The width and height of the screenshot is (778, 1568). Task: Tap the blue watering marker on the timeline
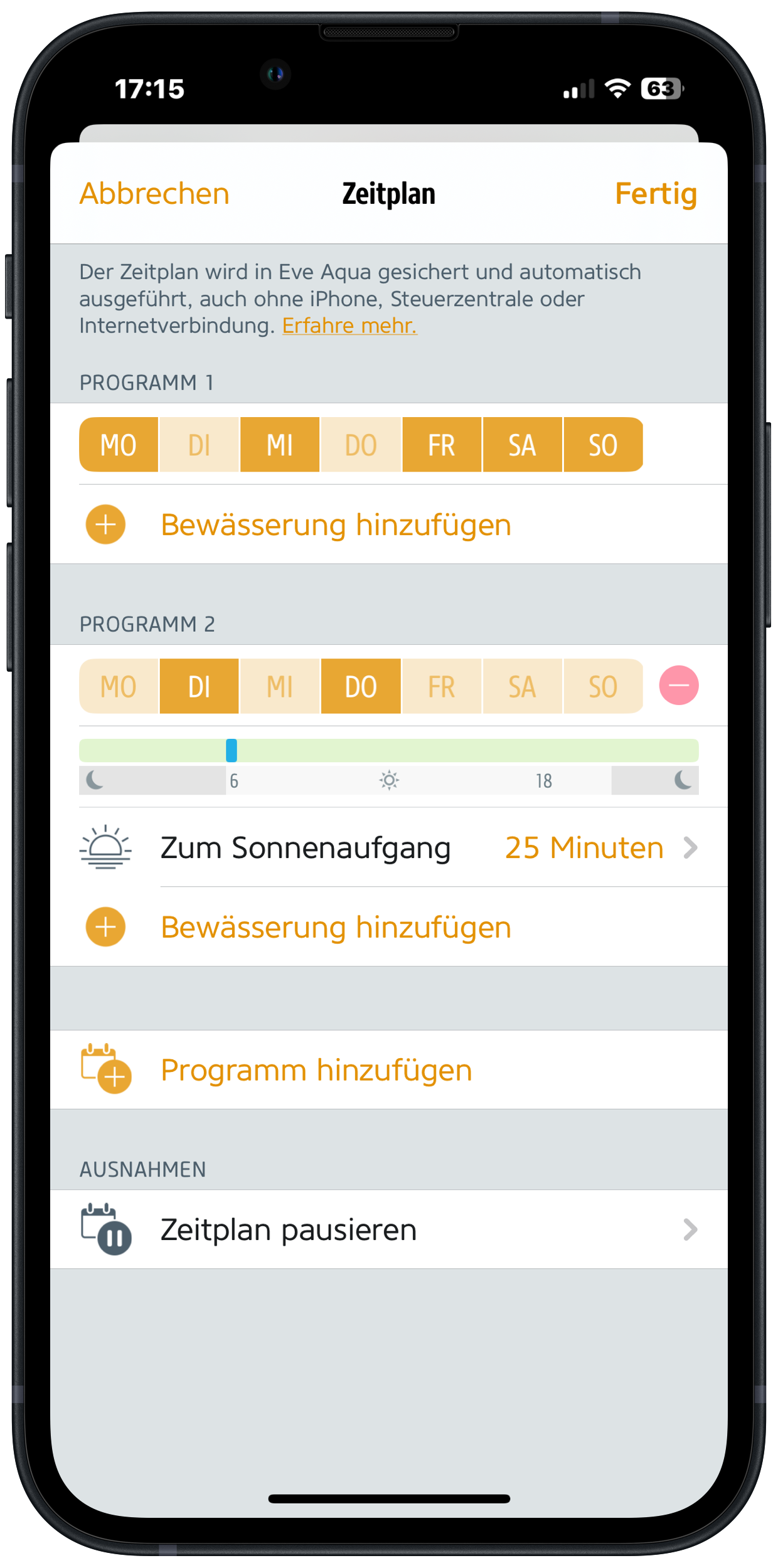[x=232, y=750]
